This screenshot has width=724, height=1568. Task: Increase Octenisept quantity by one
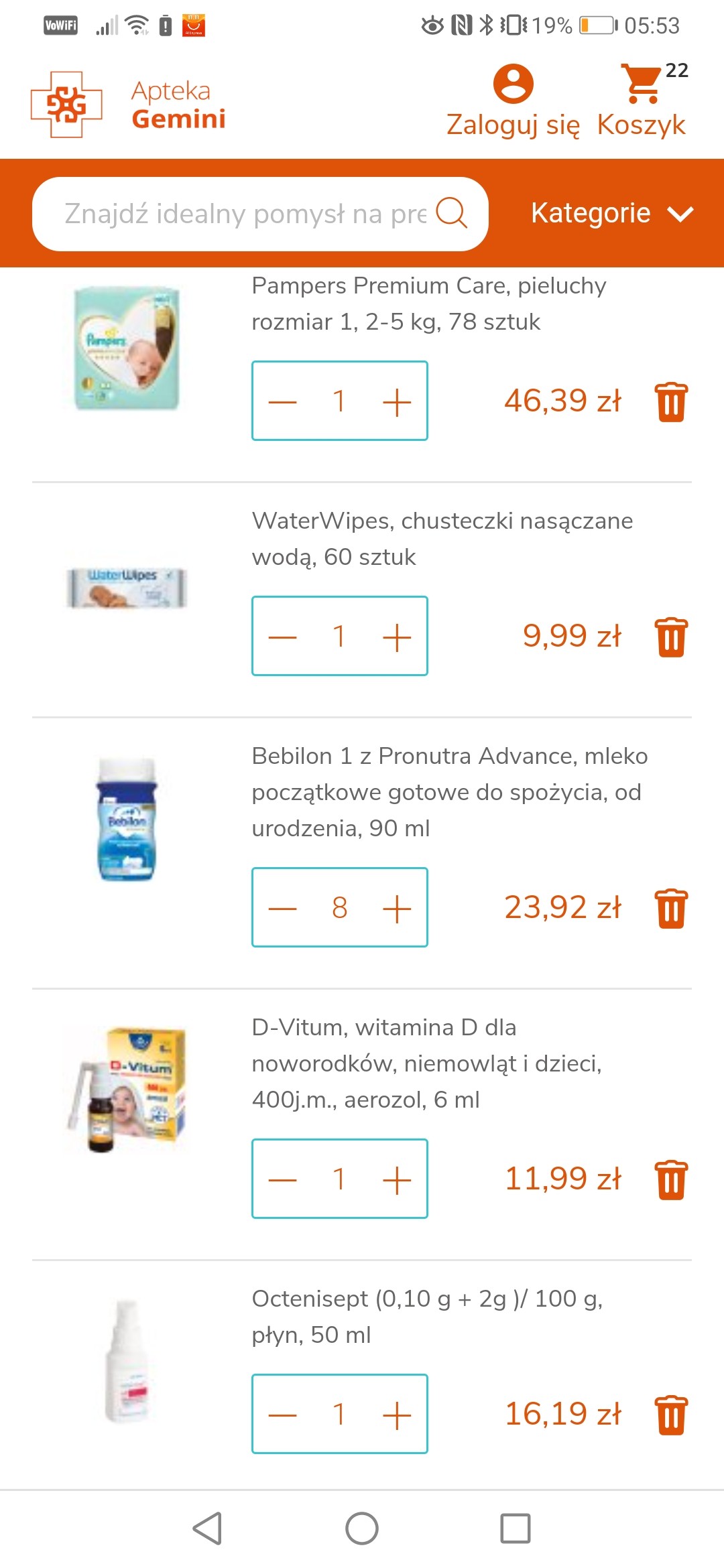pos(396,1415)
